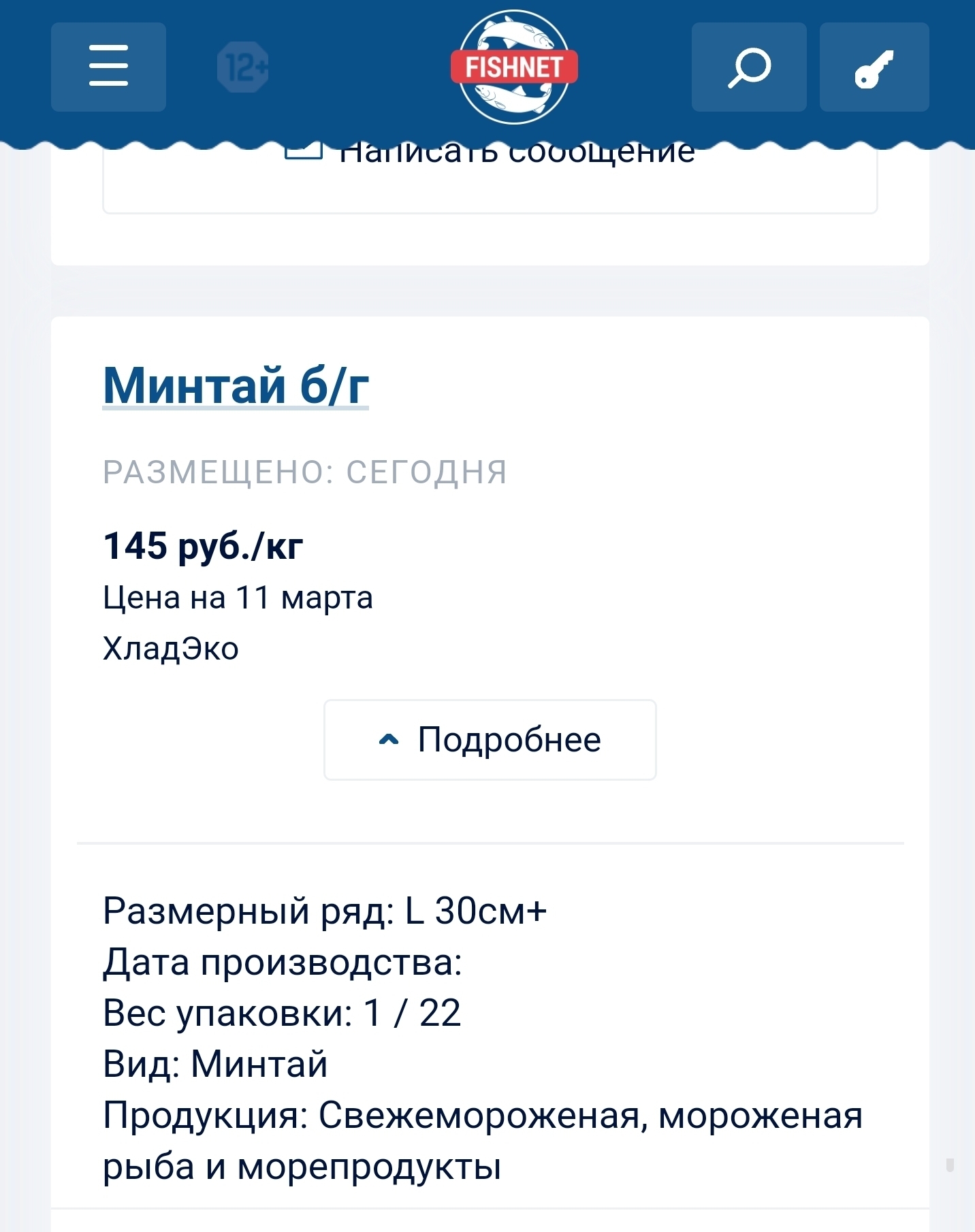Screen dimensions: 975x1232
Task: Open the hamburger menu
Action: coord(108,67)
